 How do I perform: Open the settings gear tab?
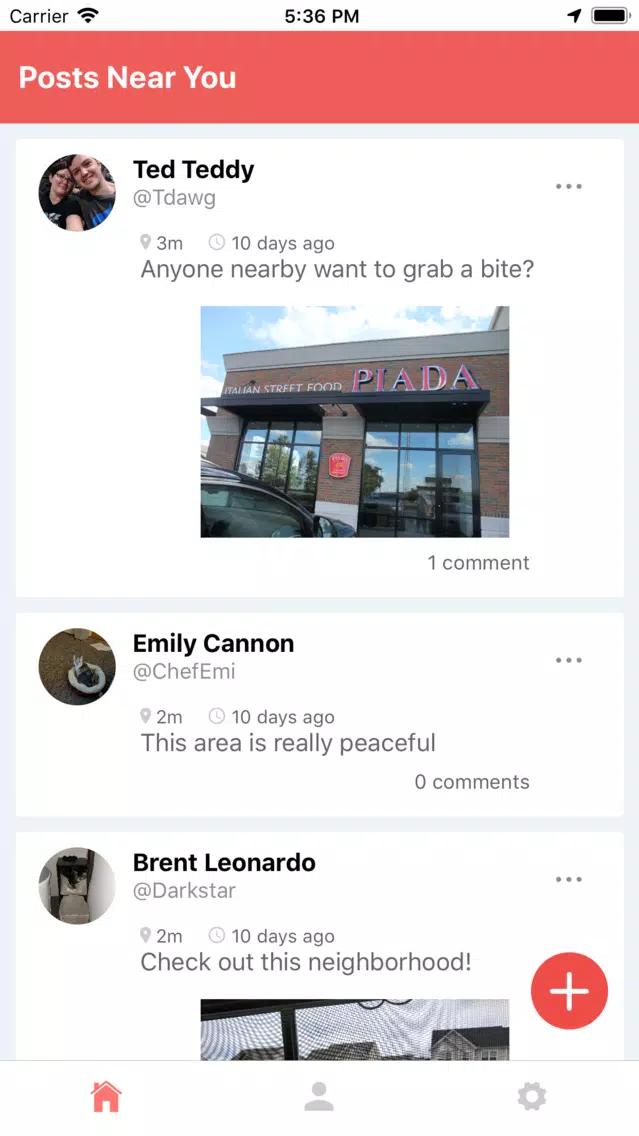coord(532,1097)
